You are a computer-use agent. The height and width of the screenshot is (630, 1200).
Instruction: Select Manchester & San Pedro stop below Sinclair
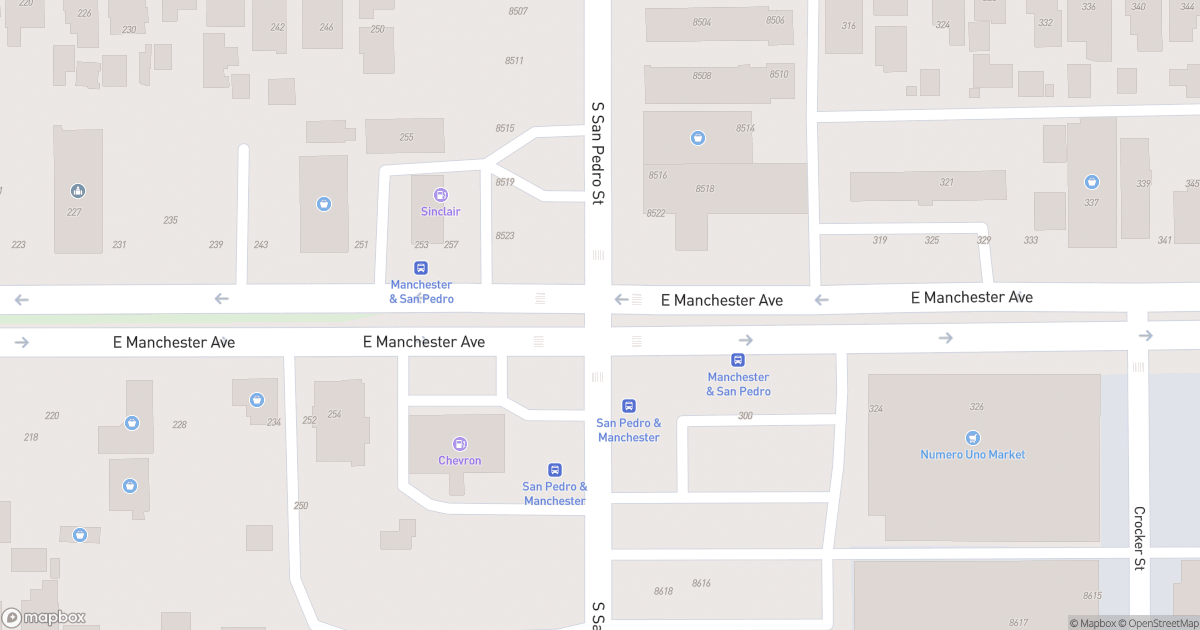[x=421, y=268]
